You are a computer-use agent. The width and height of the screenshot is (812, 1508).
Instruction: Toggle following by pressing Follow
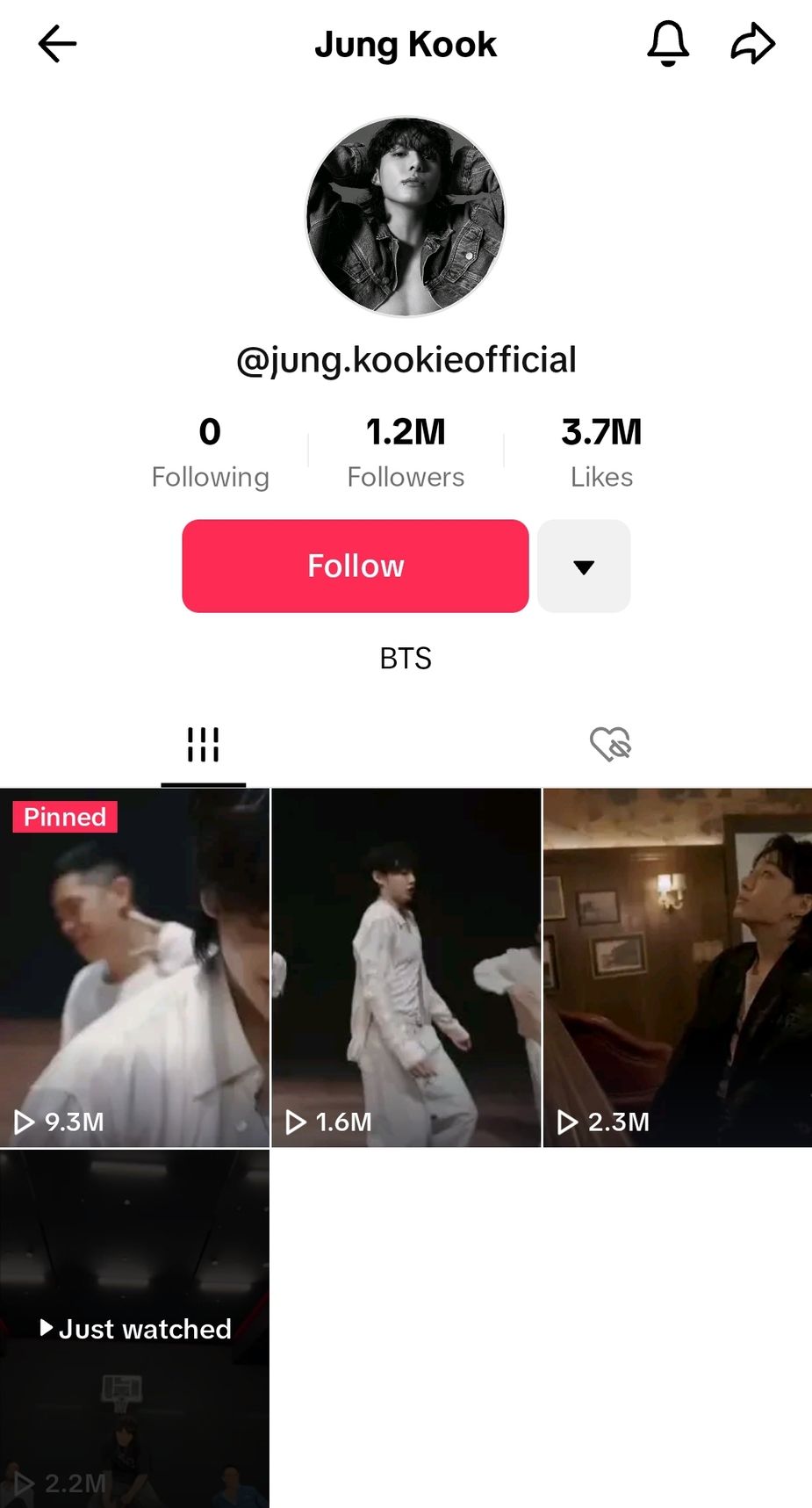coord(355,566)
